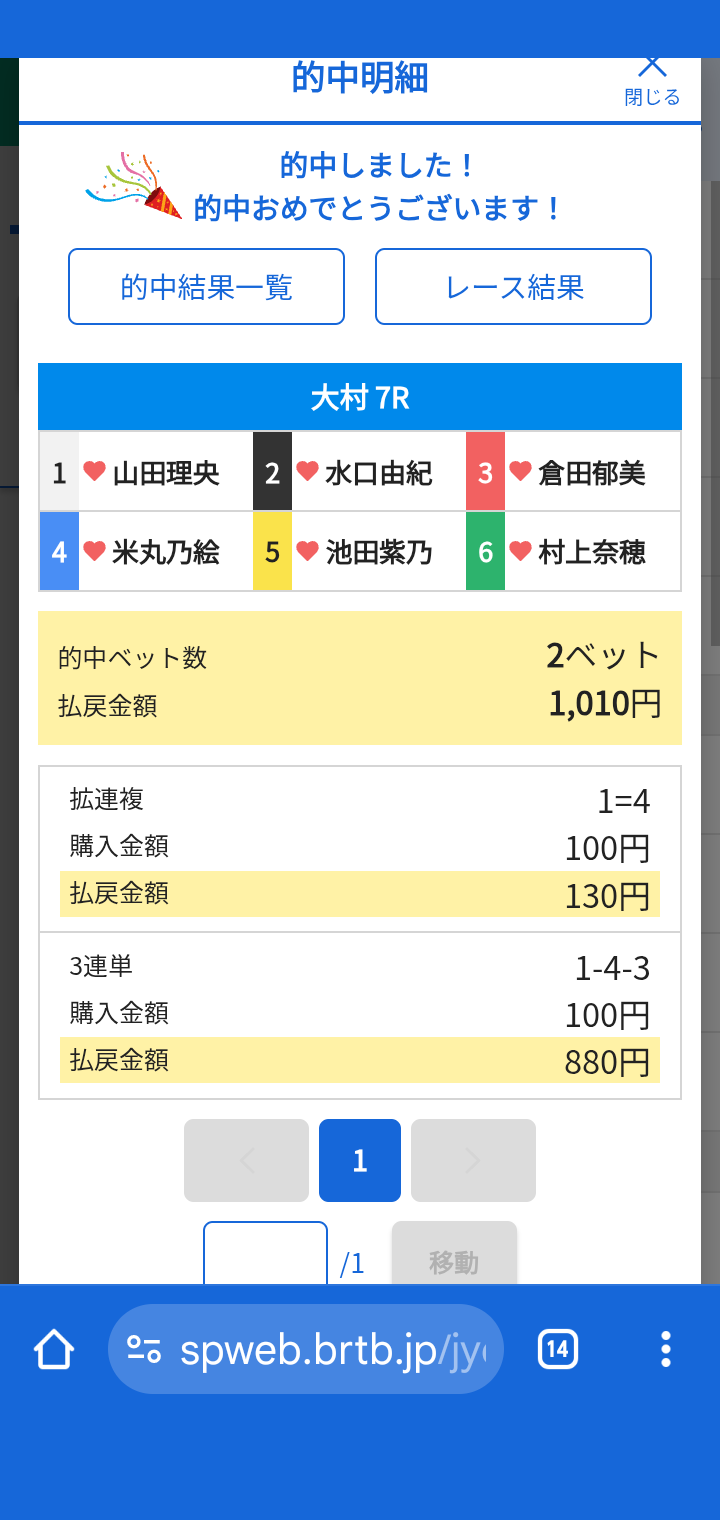
Task: Close the 的中明細 dialog
Action: coord(652,78)
